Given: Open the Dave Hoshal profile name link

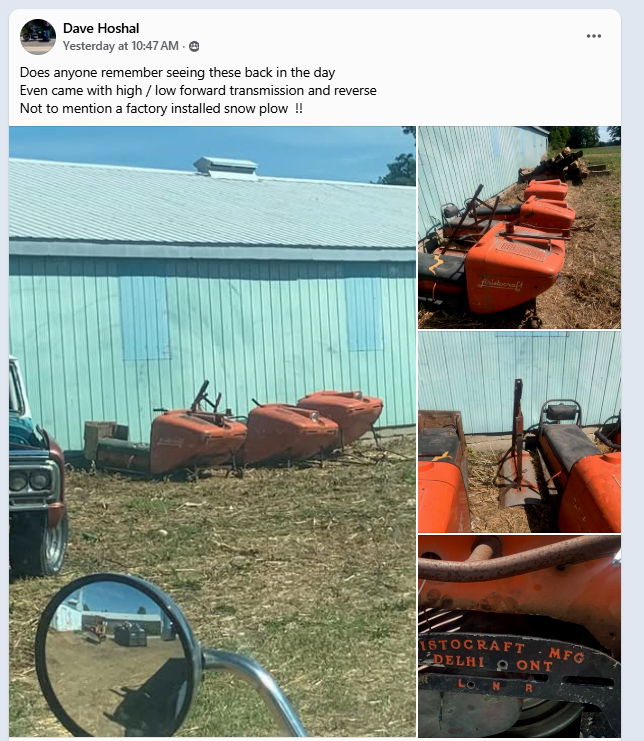Looking at the screenshot, I should coord(98,28).
